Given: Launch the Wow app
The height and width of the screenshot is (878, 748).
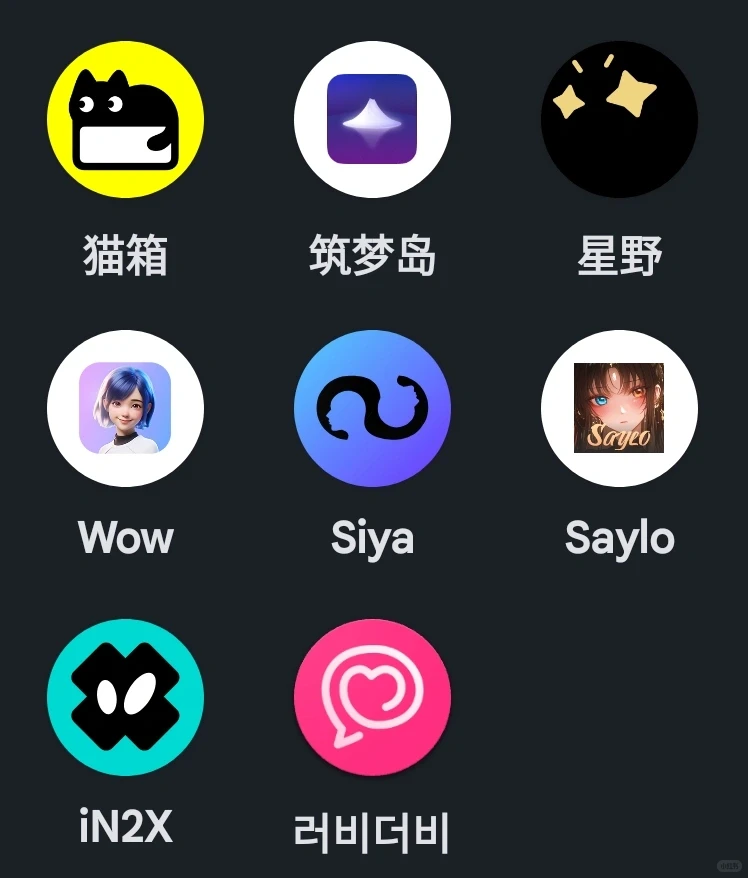Looking at the screenshot, I should (125, 408).
